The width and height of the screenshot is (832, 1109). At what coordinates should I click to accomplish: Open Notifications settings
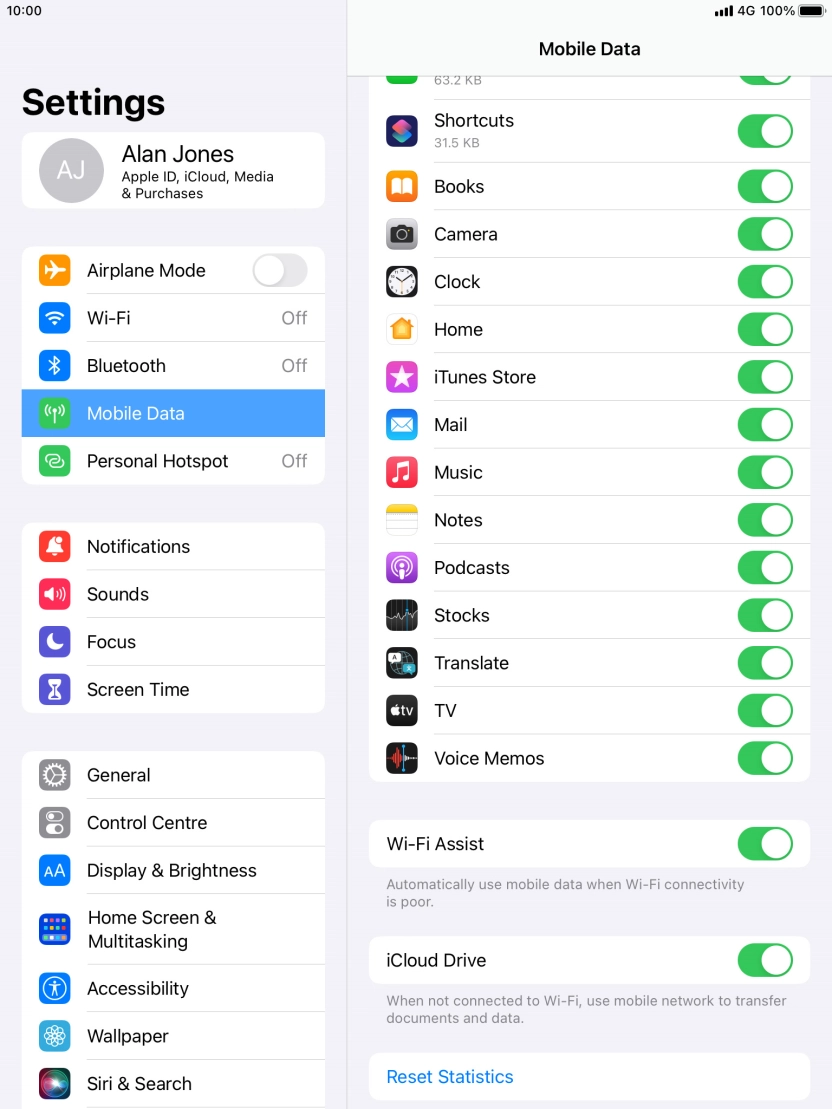pos(173,546)
